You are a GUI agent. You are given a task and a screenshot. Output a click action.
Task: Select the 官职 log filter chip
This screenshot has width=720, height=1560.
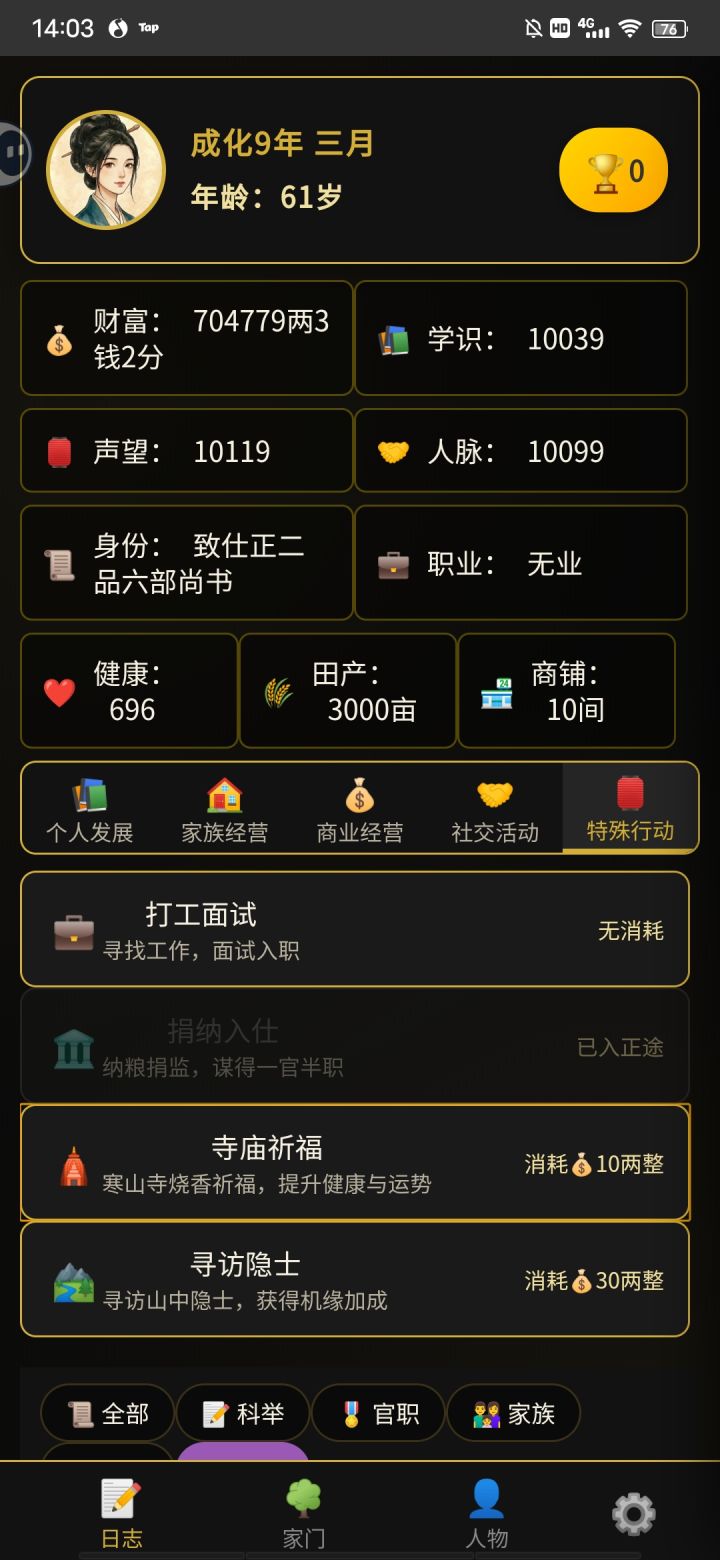(x=378, y=1413)
